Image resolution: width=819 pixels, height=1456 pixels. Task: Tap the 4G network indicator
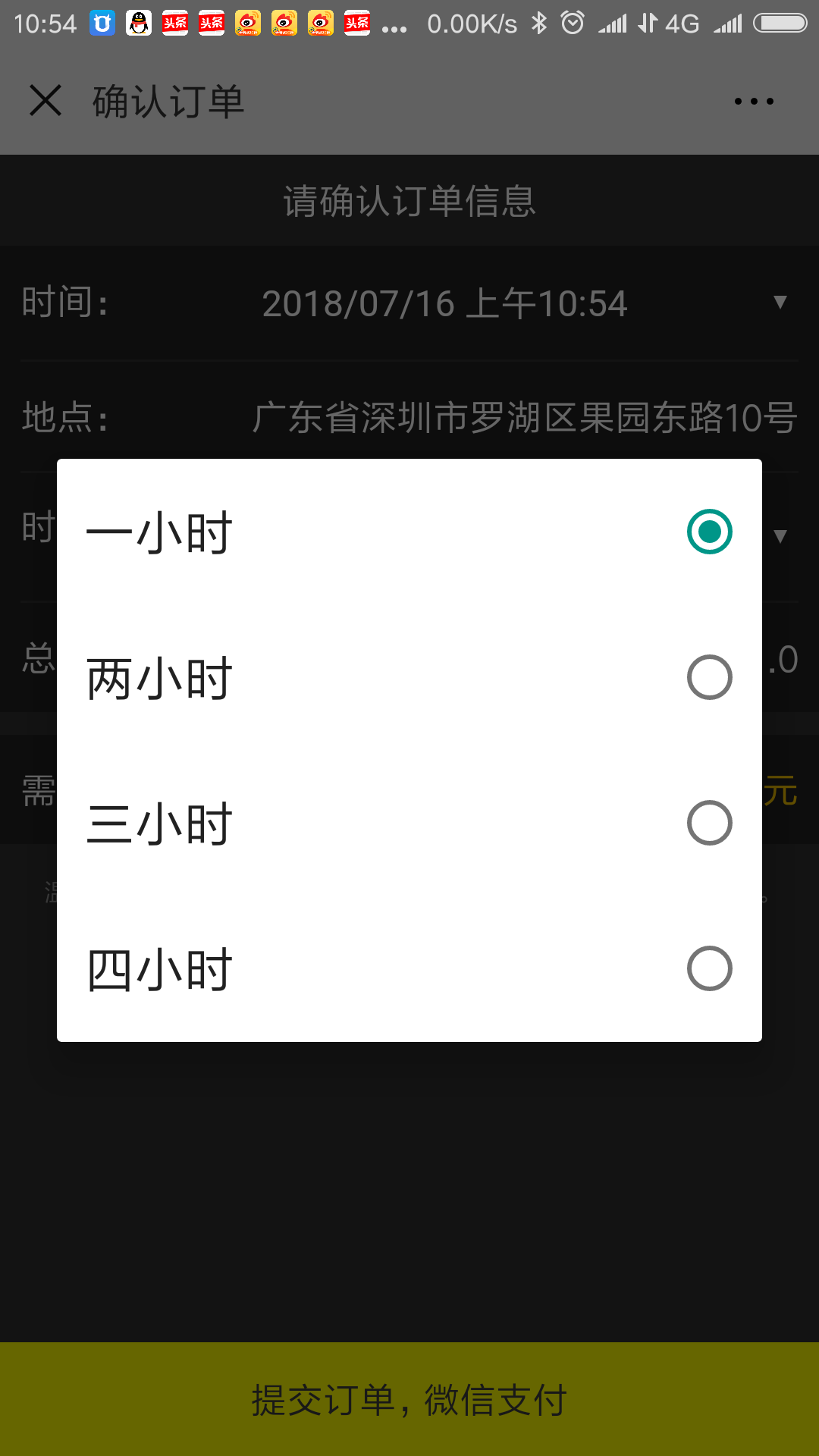[681, 22]
